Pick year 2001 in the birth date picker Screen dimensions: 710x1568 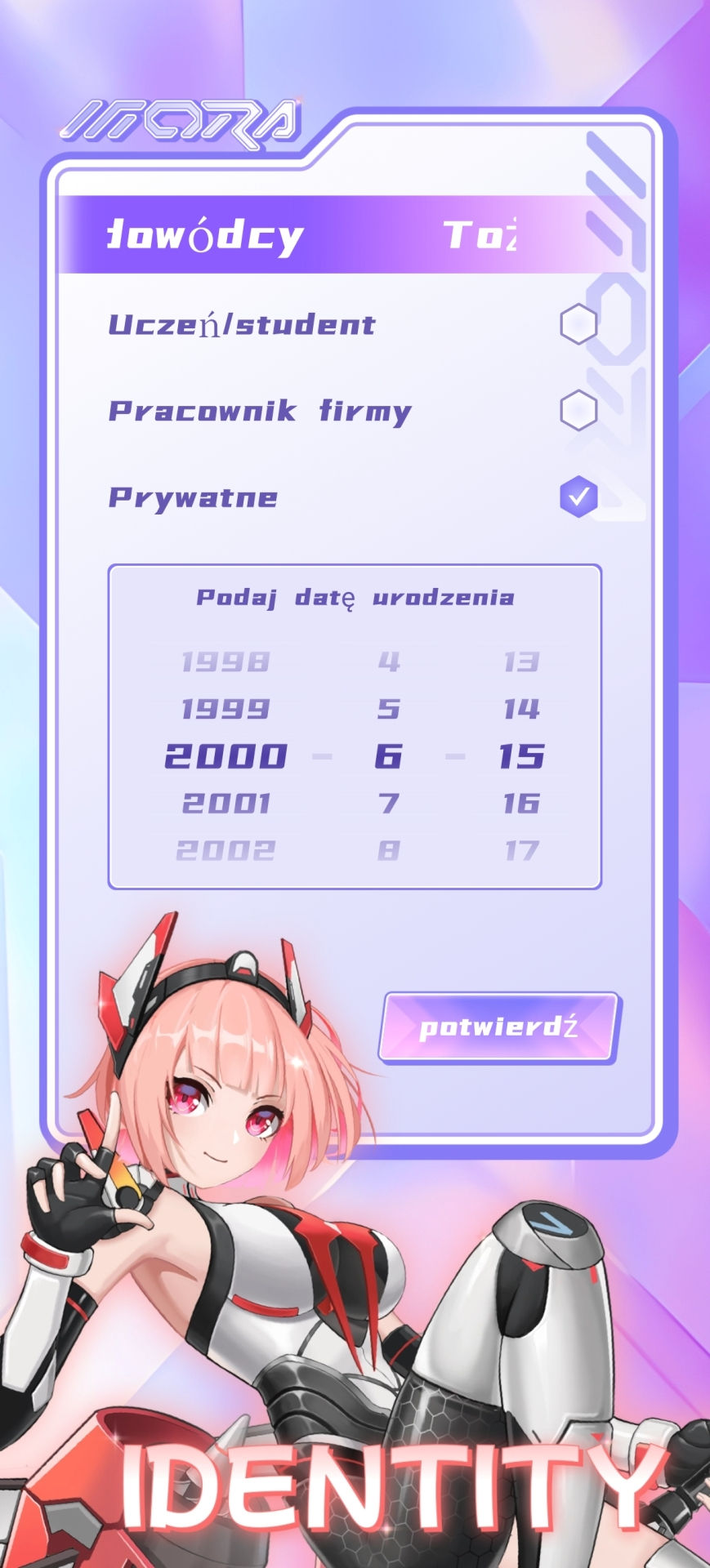[x=226, y=804]
